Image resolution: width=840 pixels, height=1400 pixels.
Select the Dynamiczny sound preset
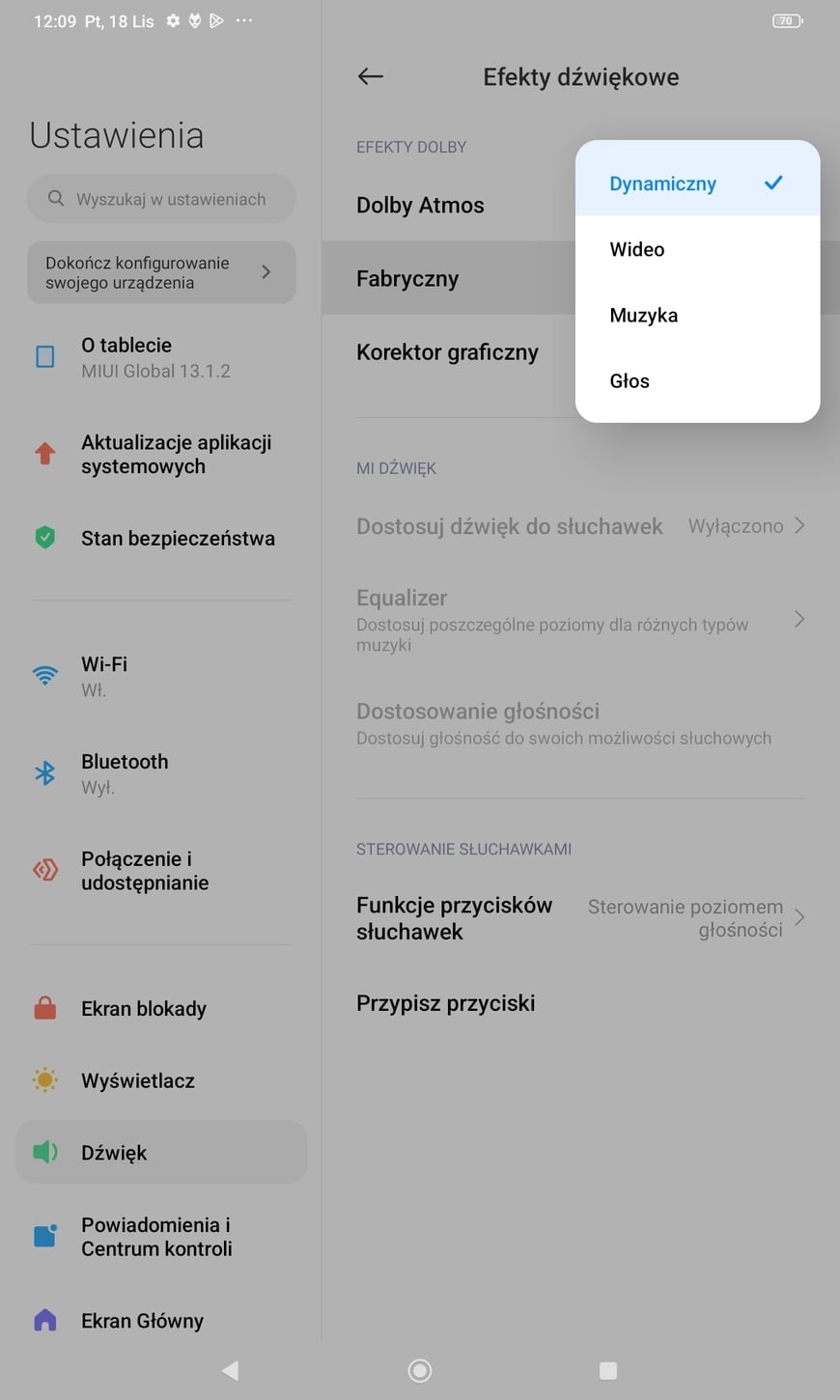[697, 183]
